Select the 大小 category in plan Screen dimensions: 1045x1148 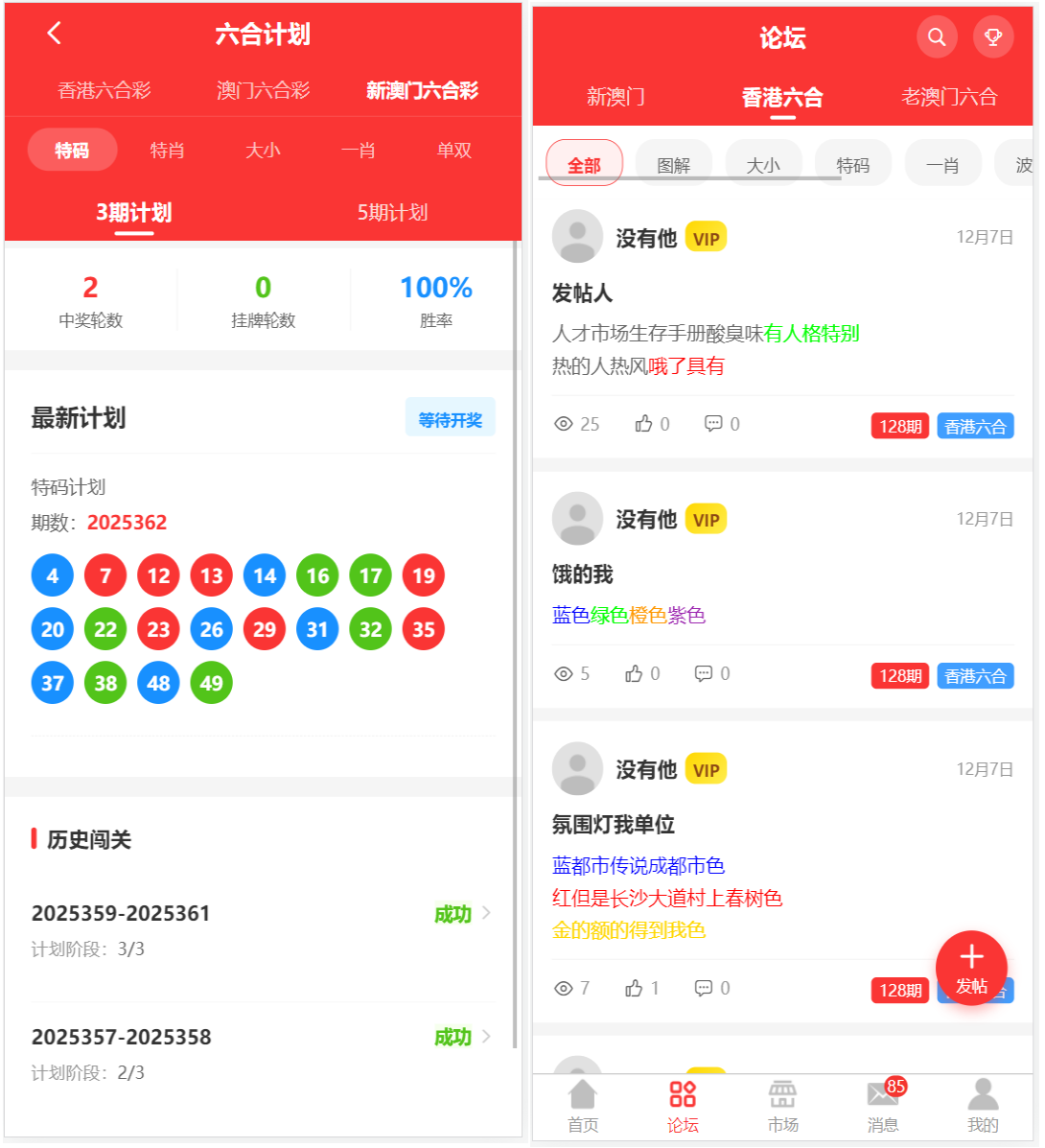(263, 151)
